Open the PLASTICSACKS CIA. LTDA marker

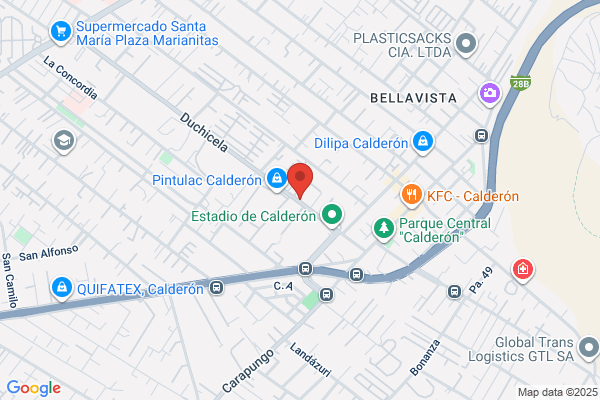point(466,44)
